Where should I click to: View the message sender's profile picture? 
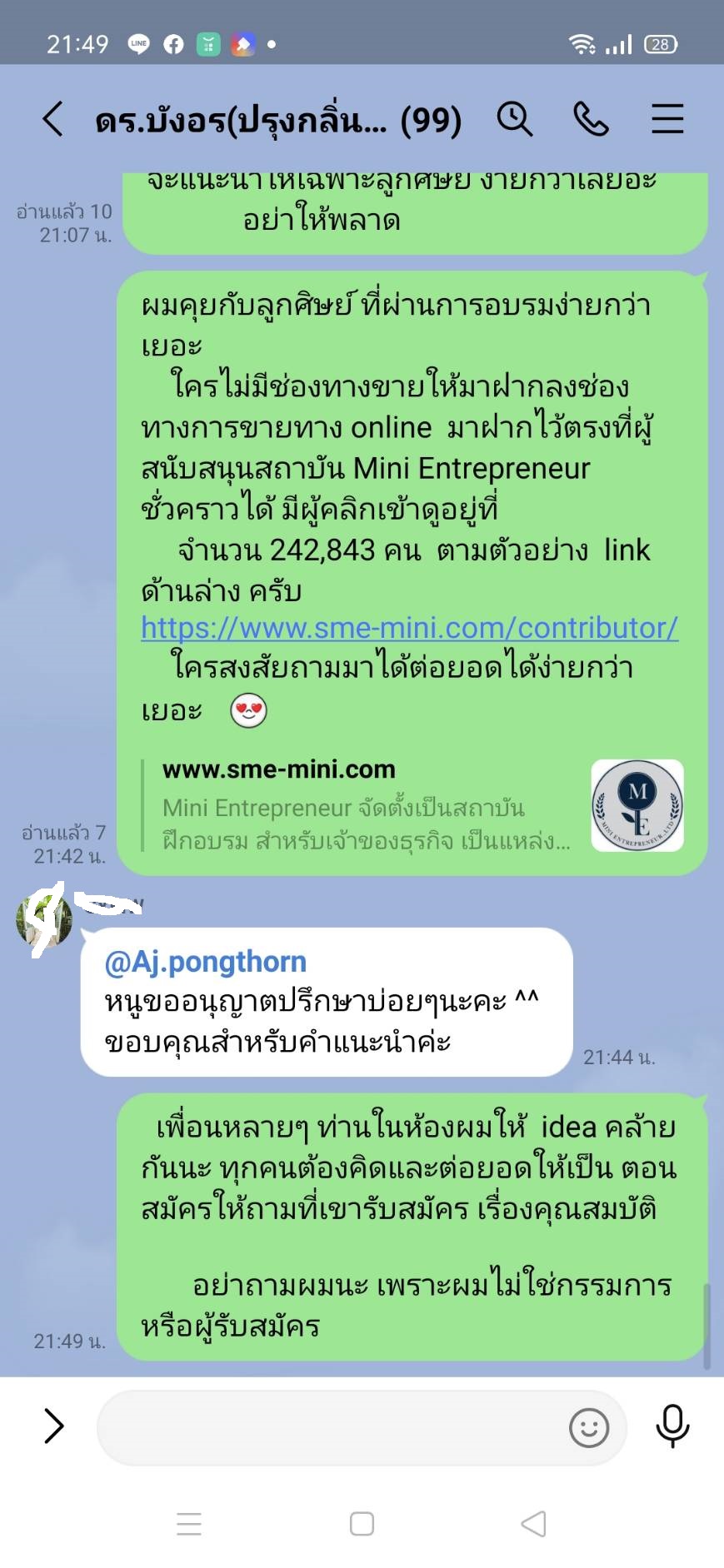click(x=43, y=919)
